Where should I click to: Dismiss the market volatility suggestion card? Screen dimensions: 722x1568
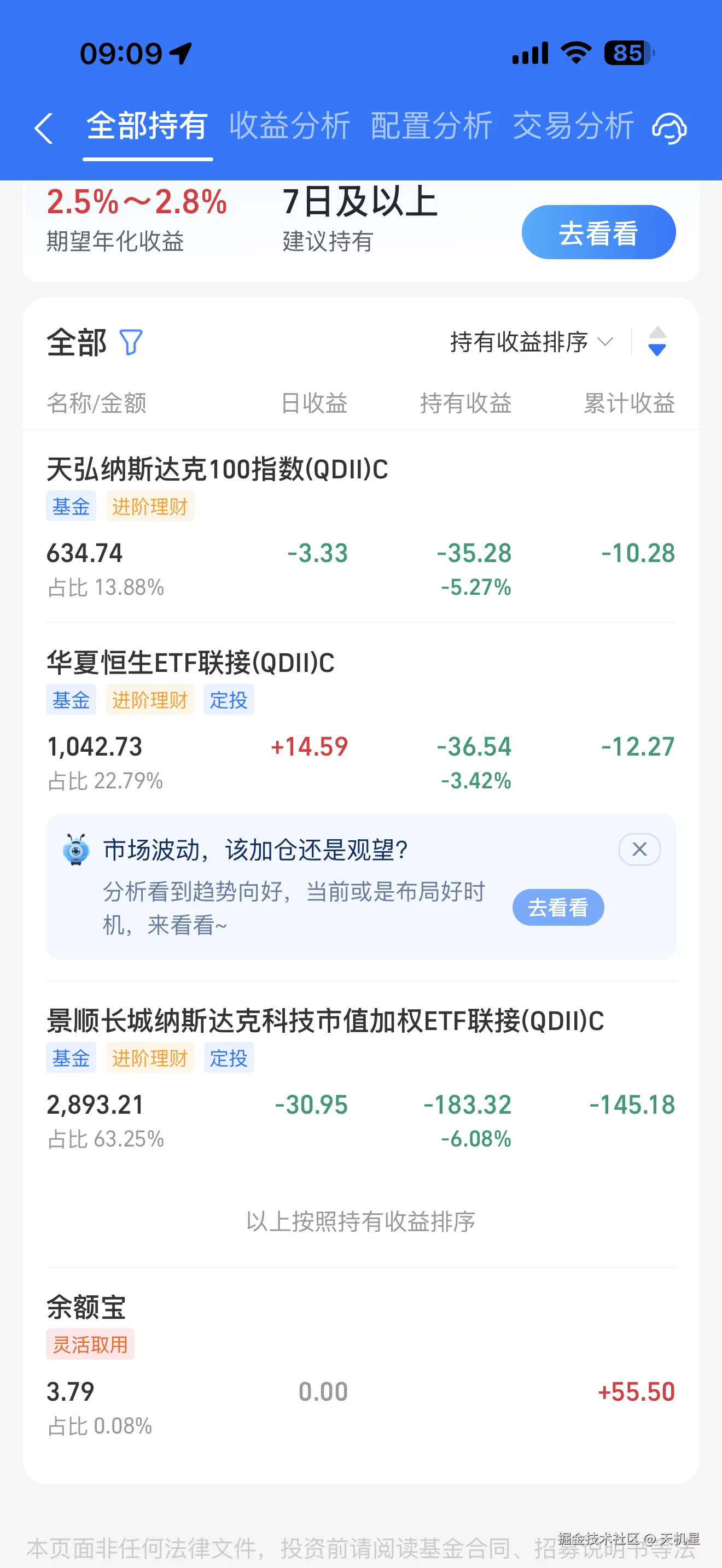pyautogui.click(x=639, y=849)
